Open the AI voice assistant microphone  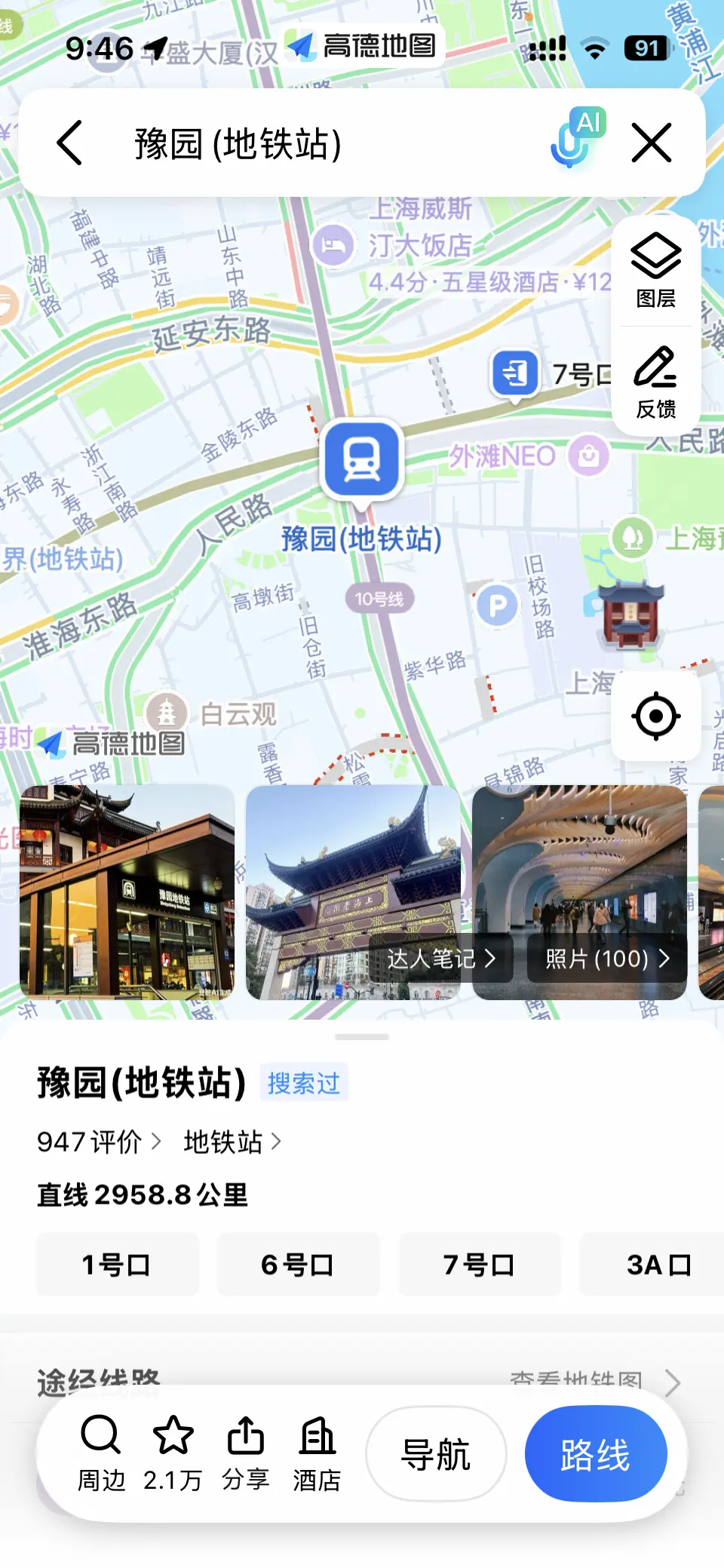577,138
